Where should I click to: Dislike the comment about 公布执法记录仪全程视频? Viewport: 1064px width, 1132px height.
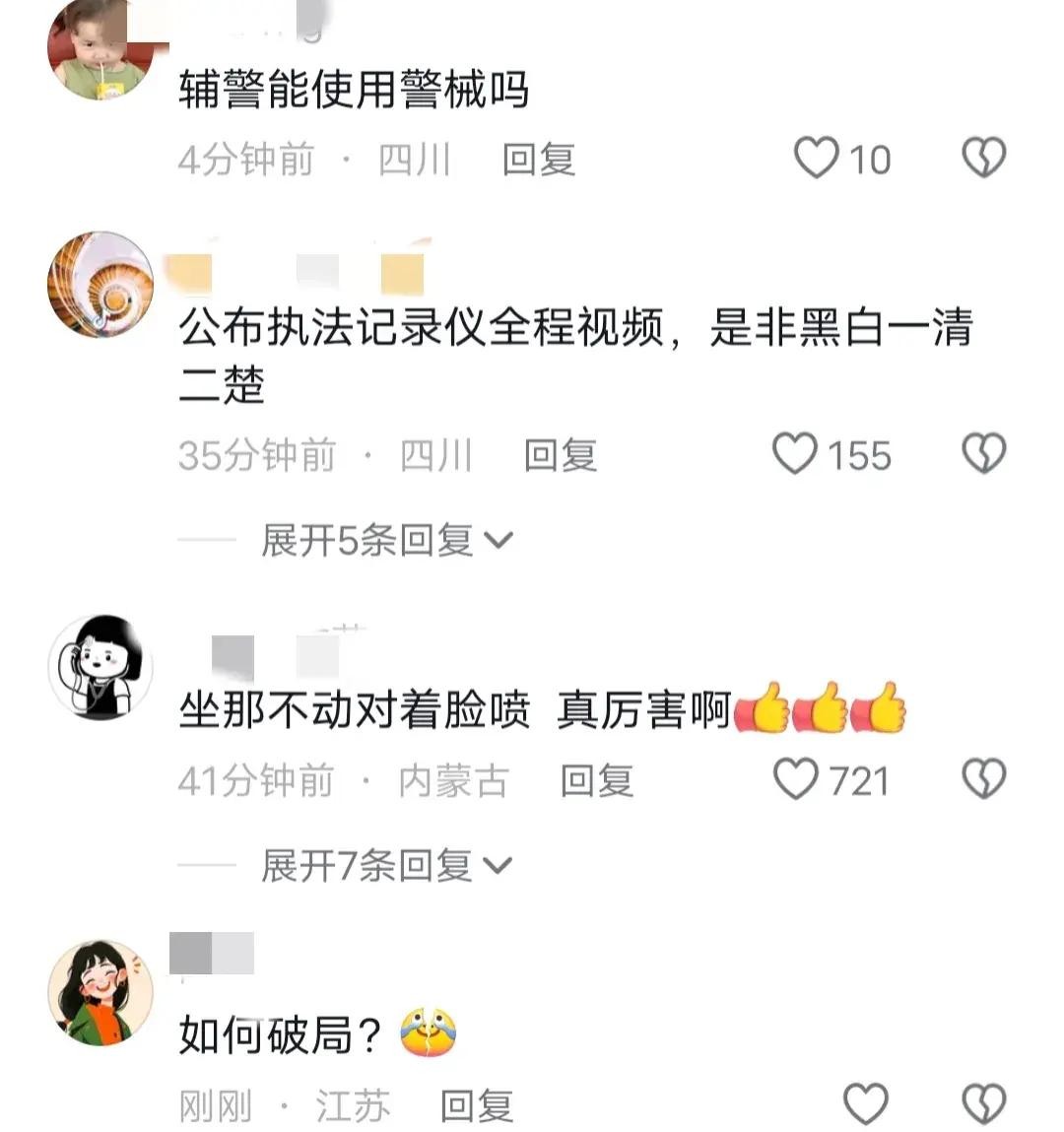(x=983, y=454)
